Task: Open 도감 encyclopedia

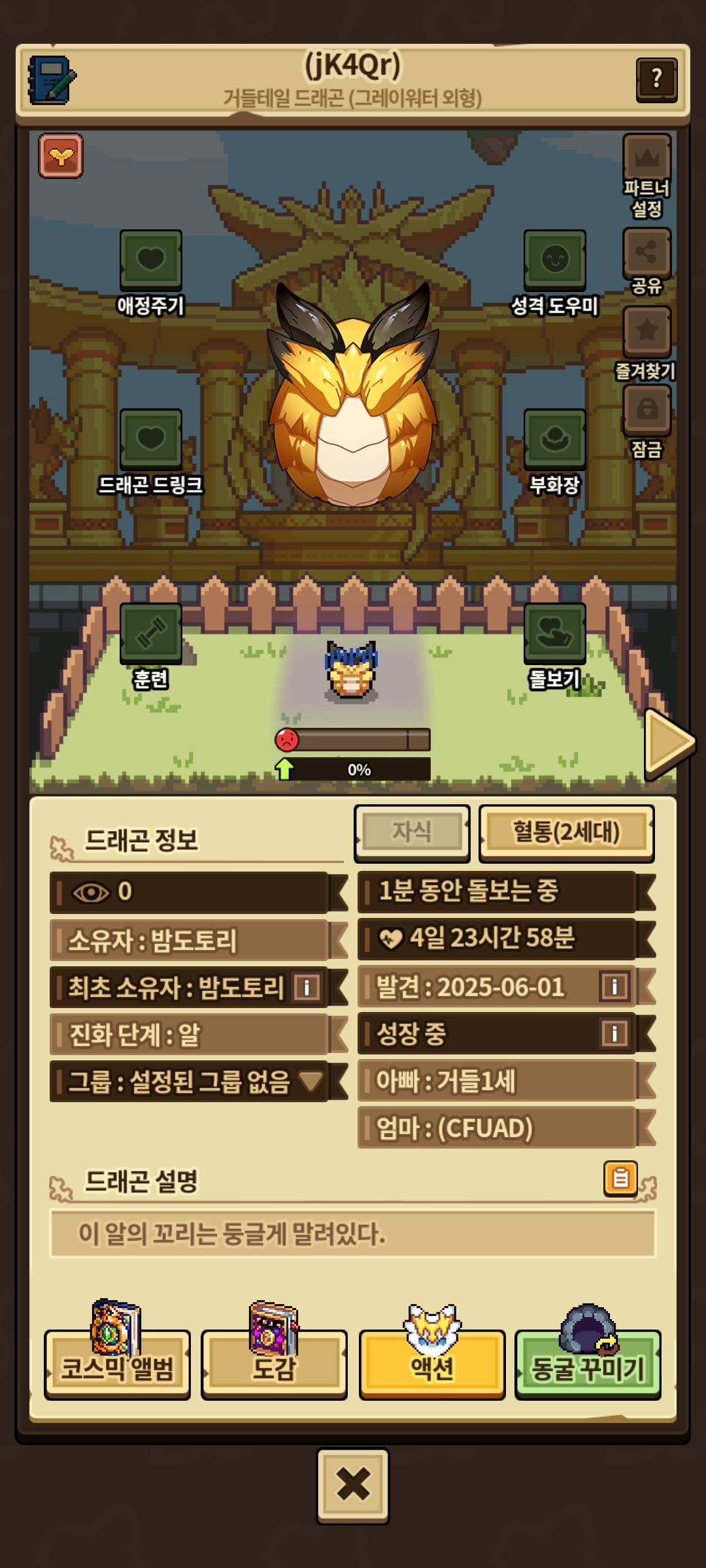Action: (x=274, y=1365)
